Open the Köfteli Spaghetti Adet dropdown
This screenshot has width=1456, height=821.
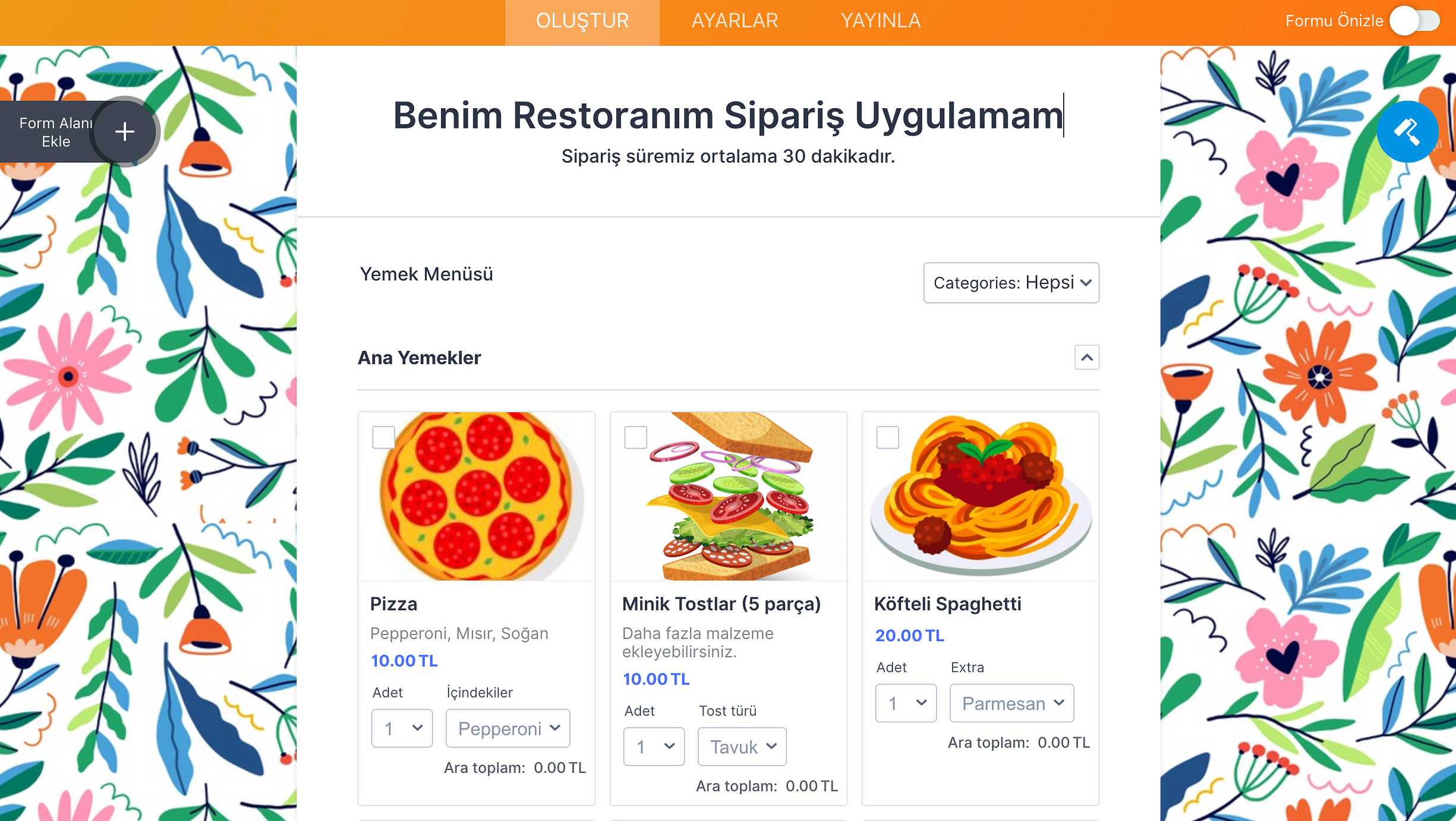(906, 703)
